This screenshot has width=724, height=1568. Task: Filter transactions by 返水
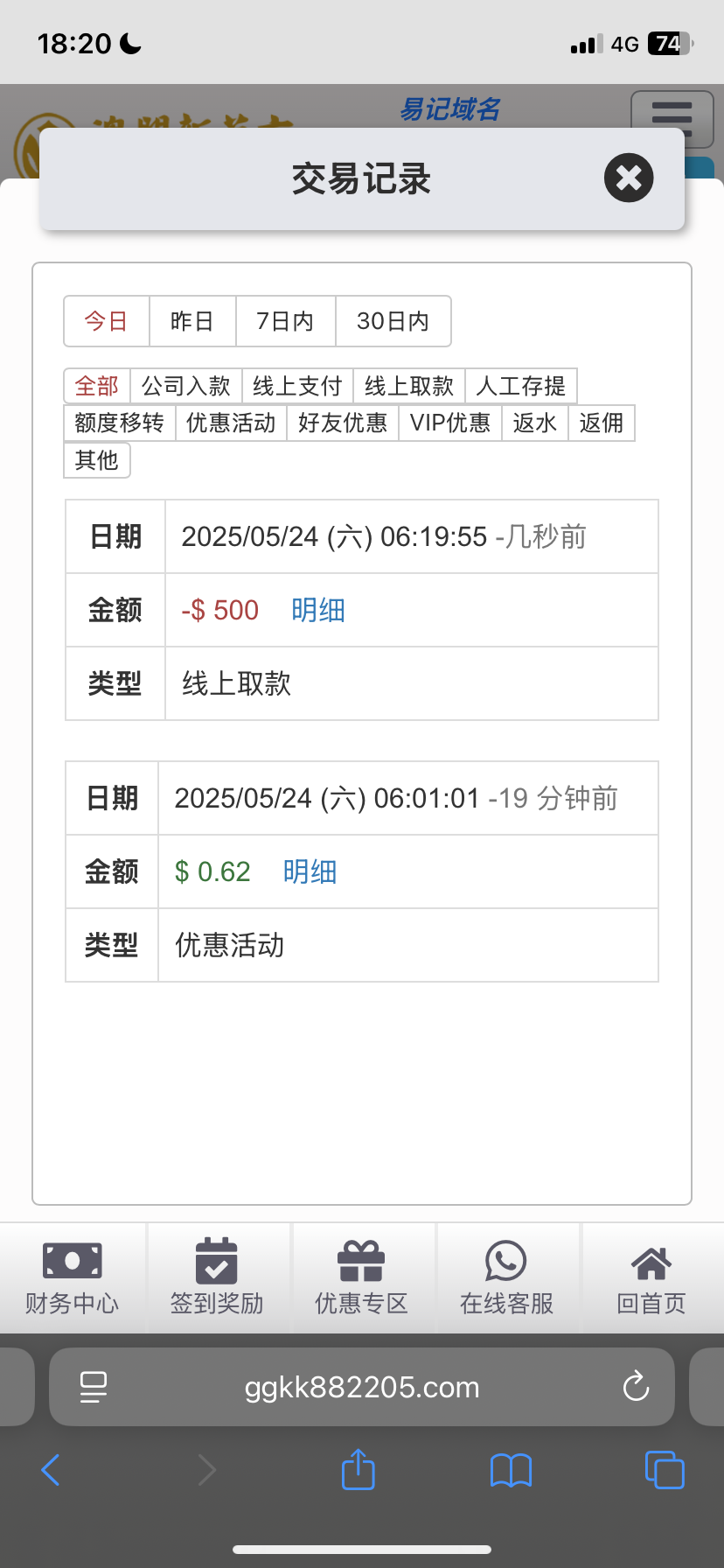pos(535,423)
